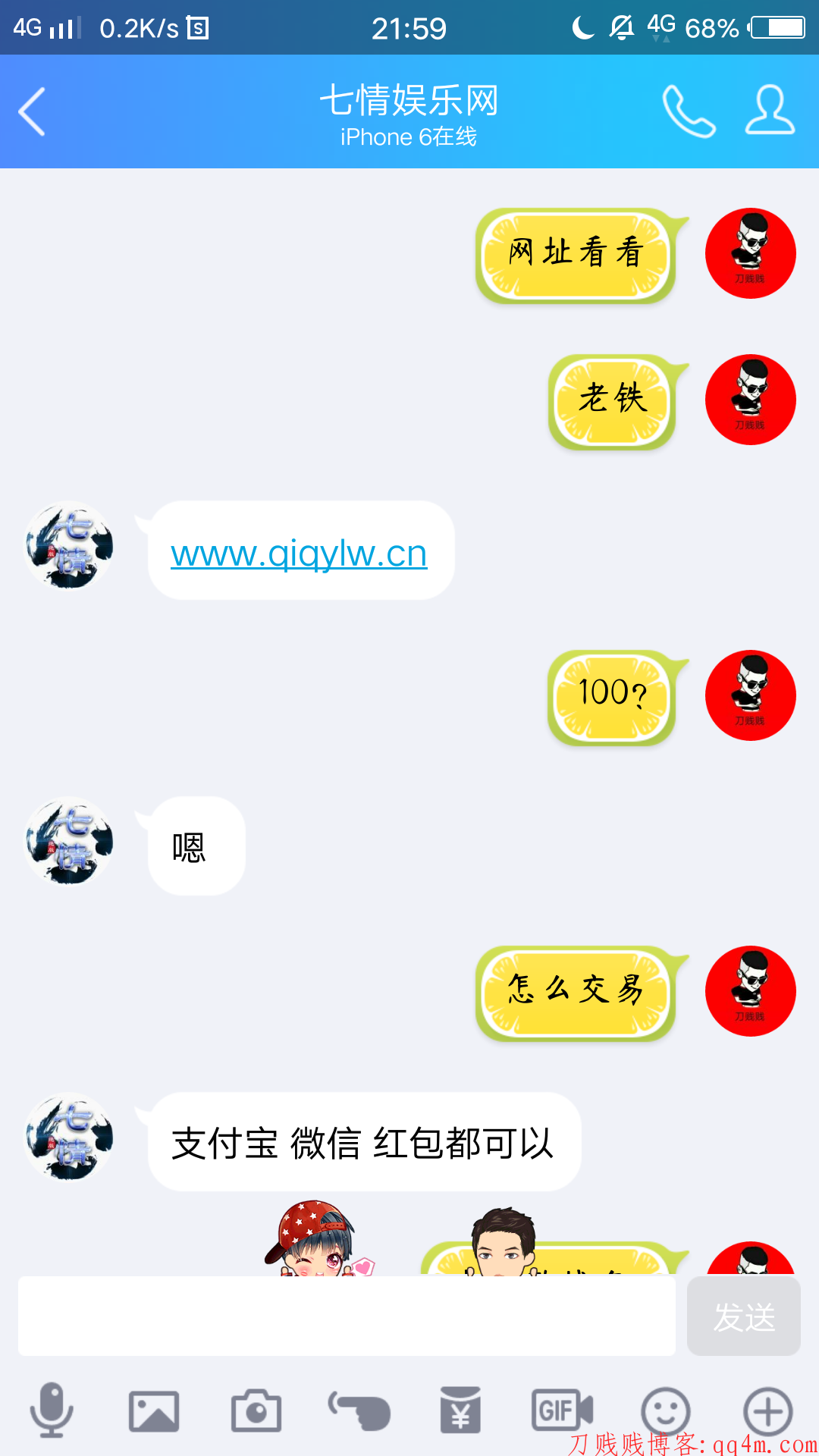Open the emoji smiley panel
Image resolution: width=819 pixels, height=1456 pixels.
665,1410
